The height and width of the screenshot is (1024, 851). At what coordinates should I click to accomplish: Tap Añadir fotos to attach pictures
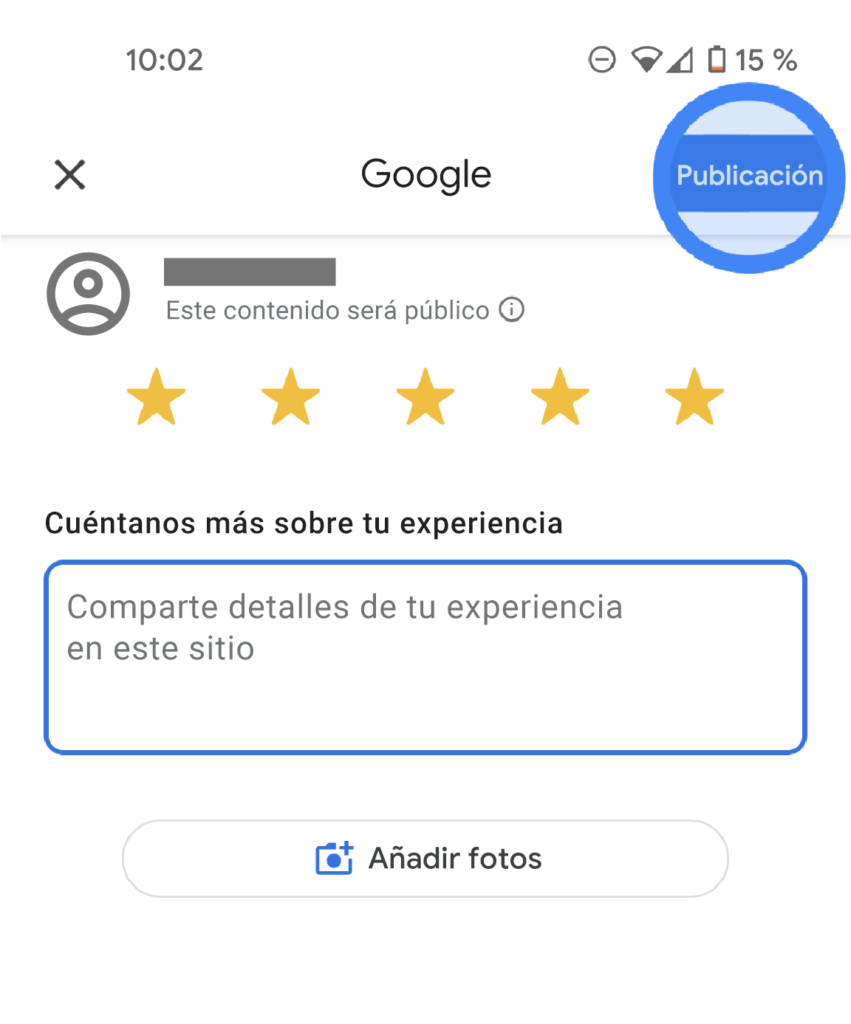point(425,858)
